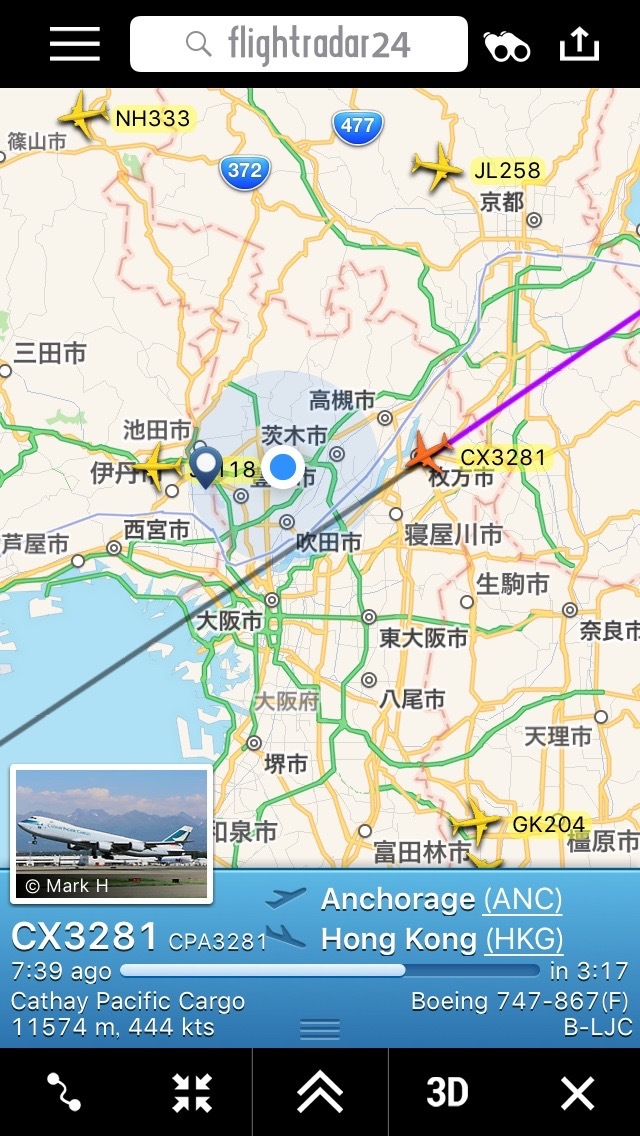This screenshot has width=640, height=1136.
Task: Show the flight route
Action: click(64, 1092)
